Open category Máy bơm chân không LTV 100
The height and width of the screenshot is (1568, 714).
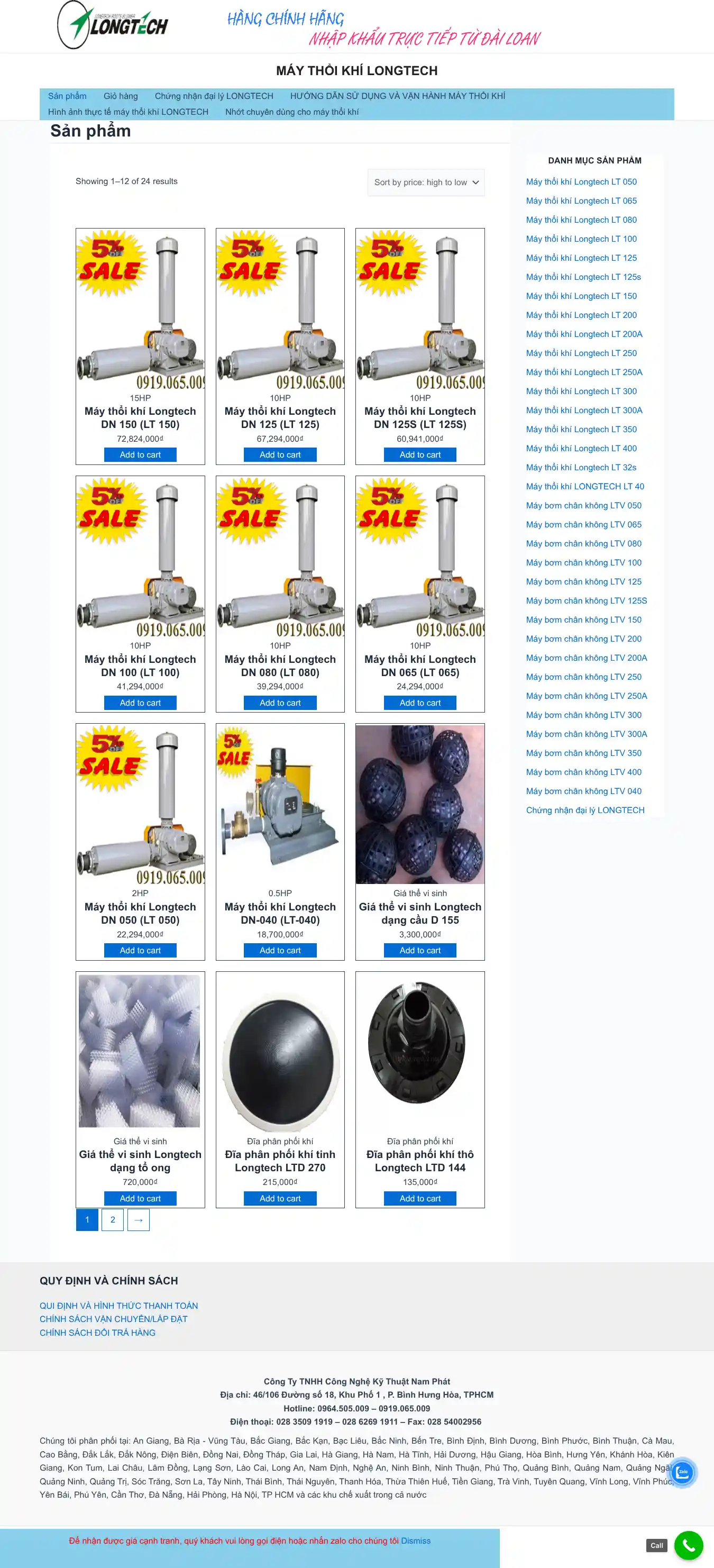tap(583, 562)
